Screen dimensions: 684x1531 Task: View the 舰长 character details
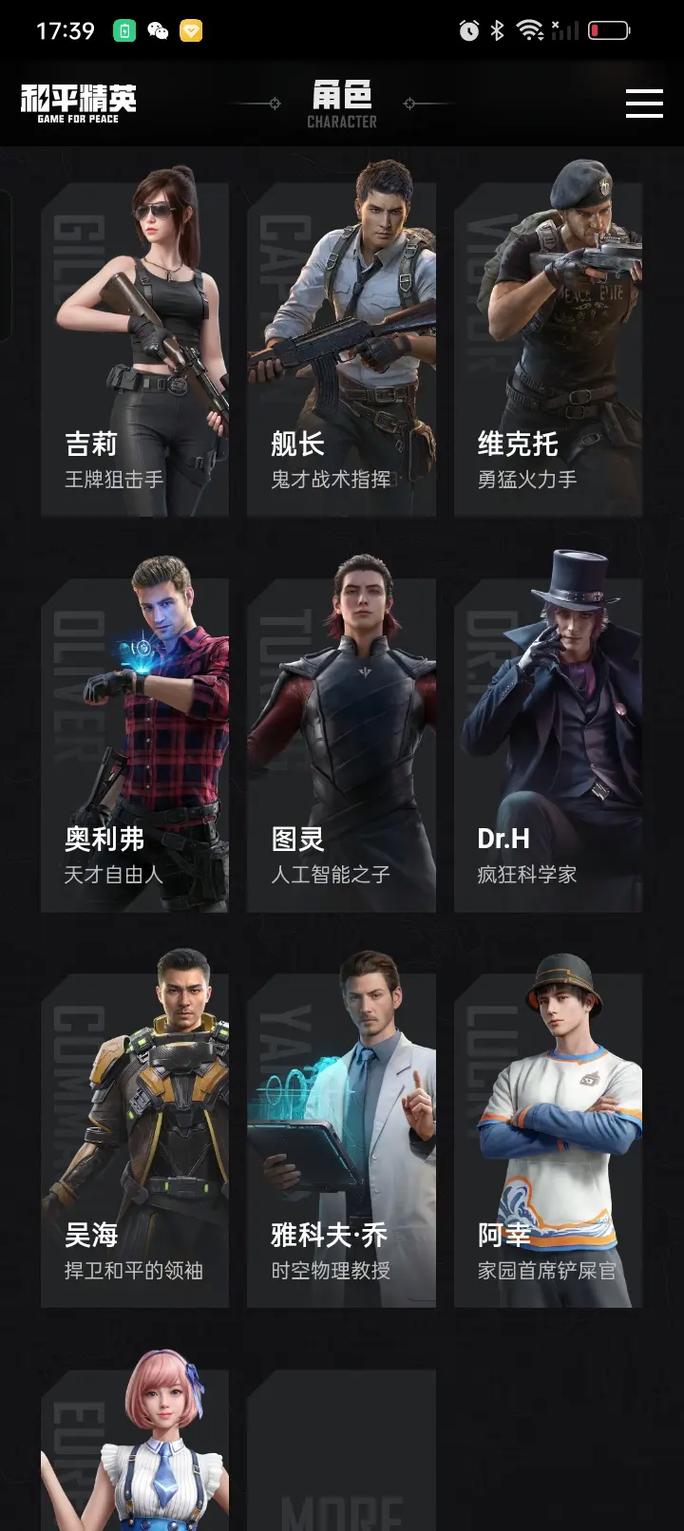point(341,350)
